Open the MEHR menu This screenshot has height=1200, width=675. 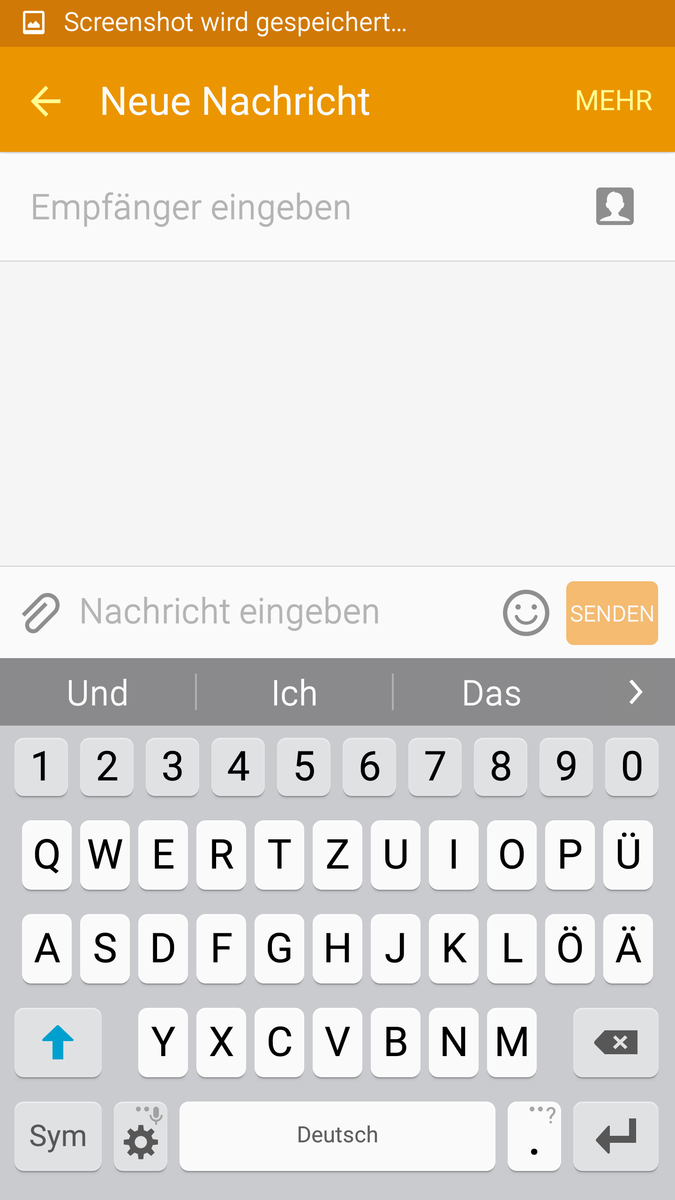[x=613, y=101]
